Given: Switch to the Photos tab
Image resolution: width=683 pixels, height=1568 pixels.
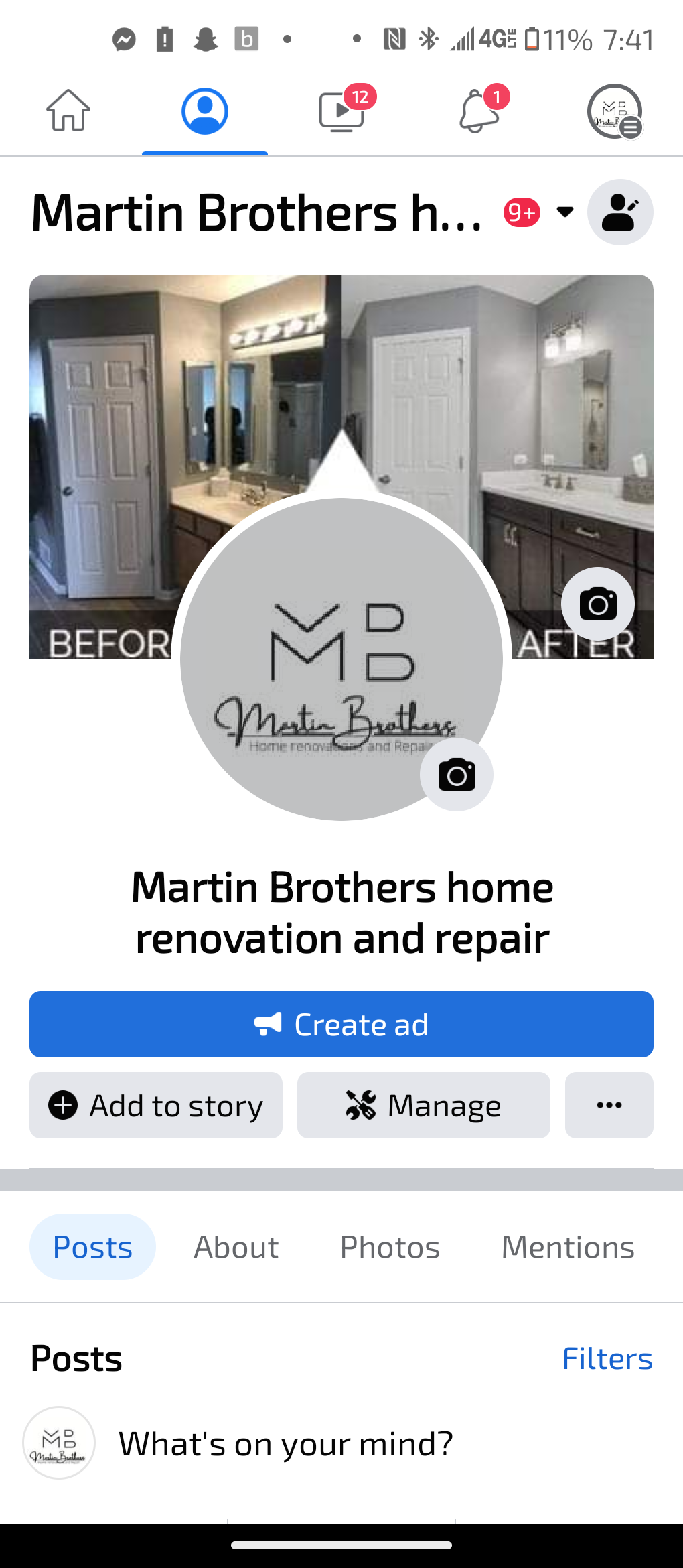Looking at the screenshot, I should (390, 1247).
